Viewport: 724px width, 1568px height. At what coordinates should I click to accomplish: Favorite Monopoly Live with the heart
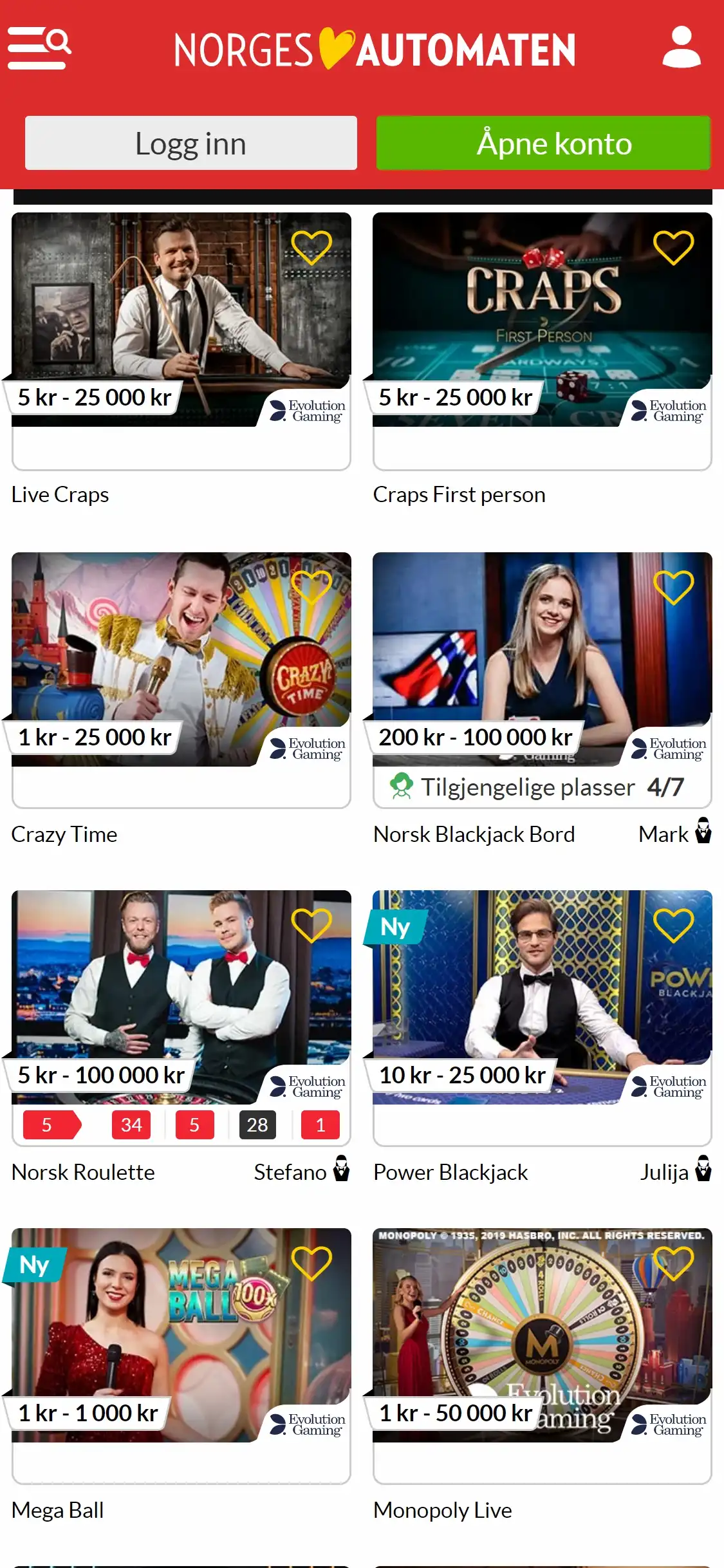coord(673,1263)
